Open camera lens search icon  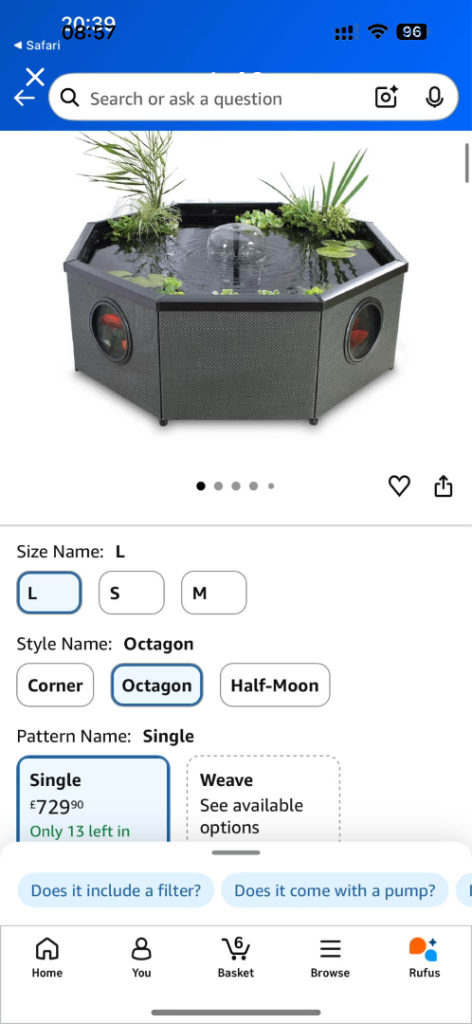click(386, 97)
